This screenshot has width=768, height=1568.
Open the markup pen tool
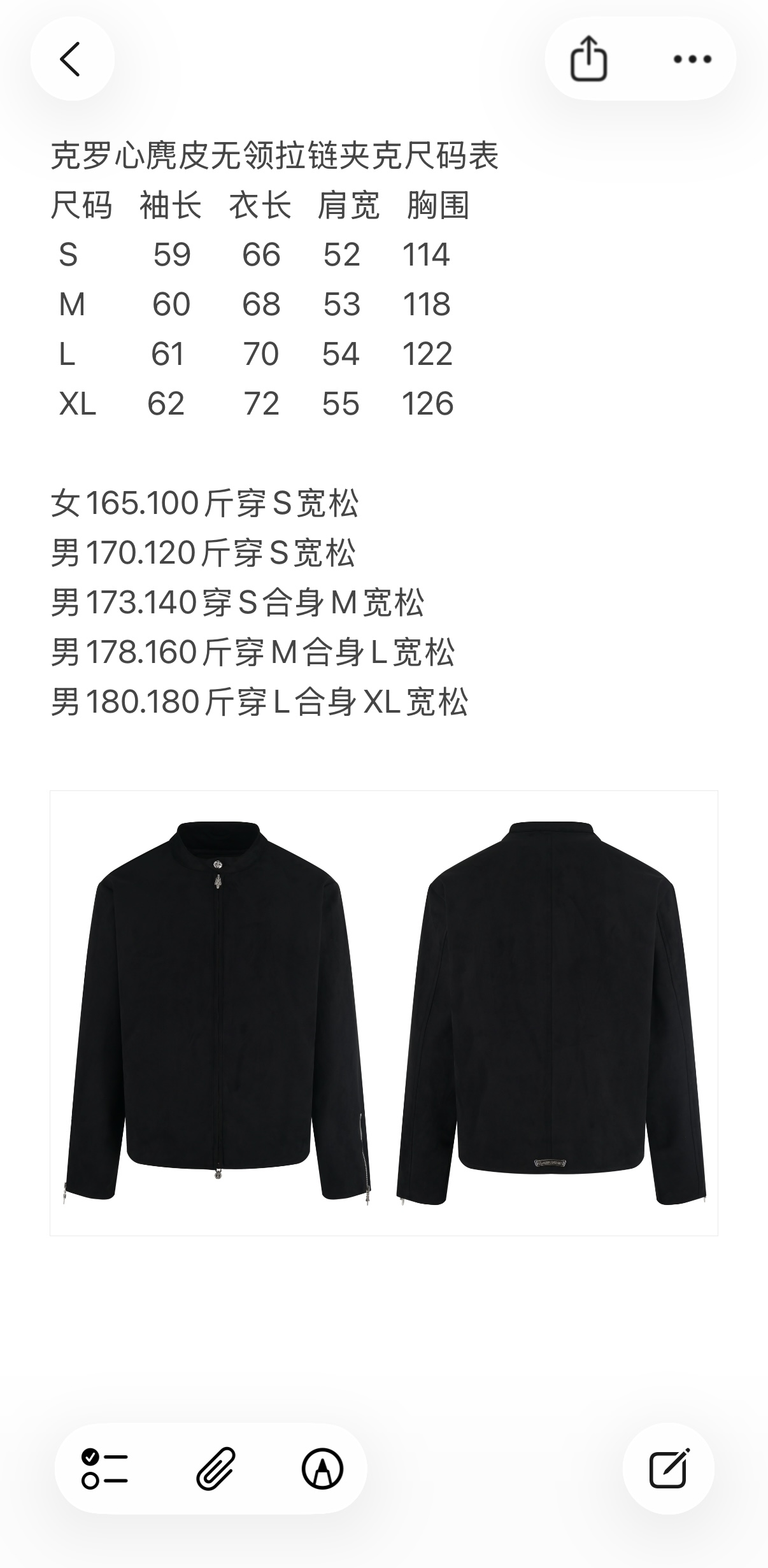click(322, 1469)
